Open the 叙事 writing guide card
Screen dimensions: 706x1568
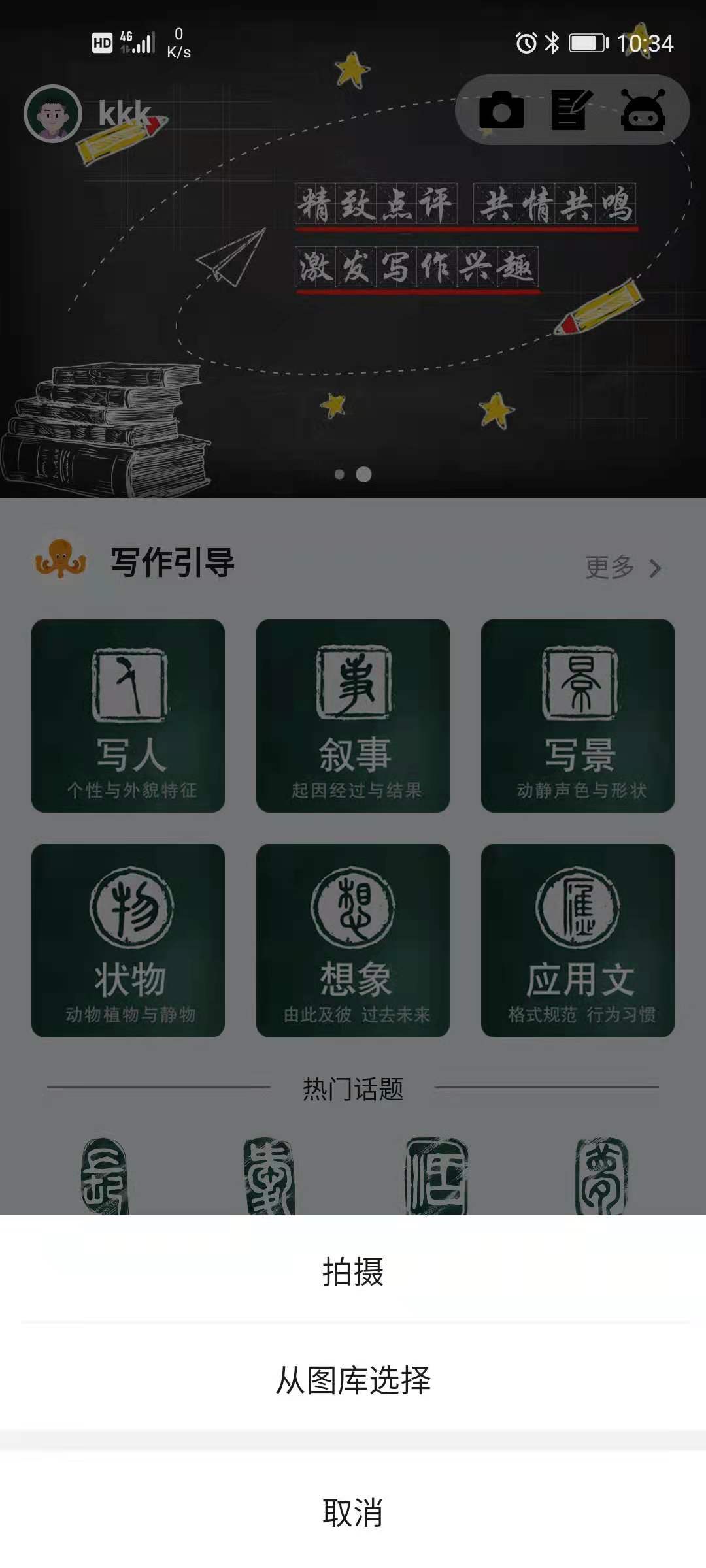[x=353, y=715]
